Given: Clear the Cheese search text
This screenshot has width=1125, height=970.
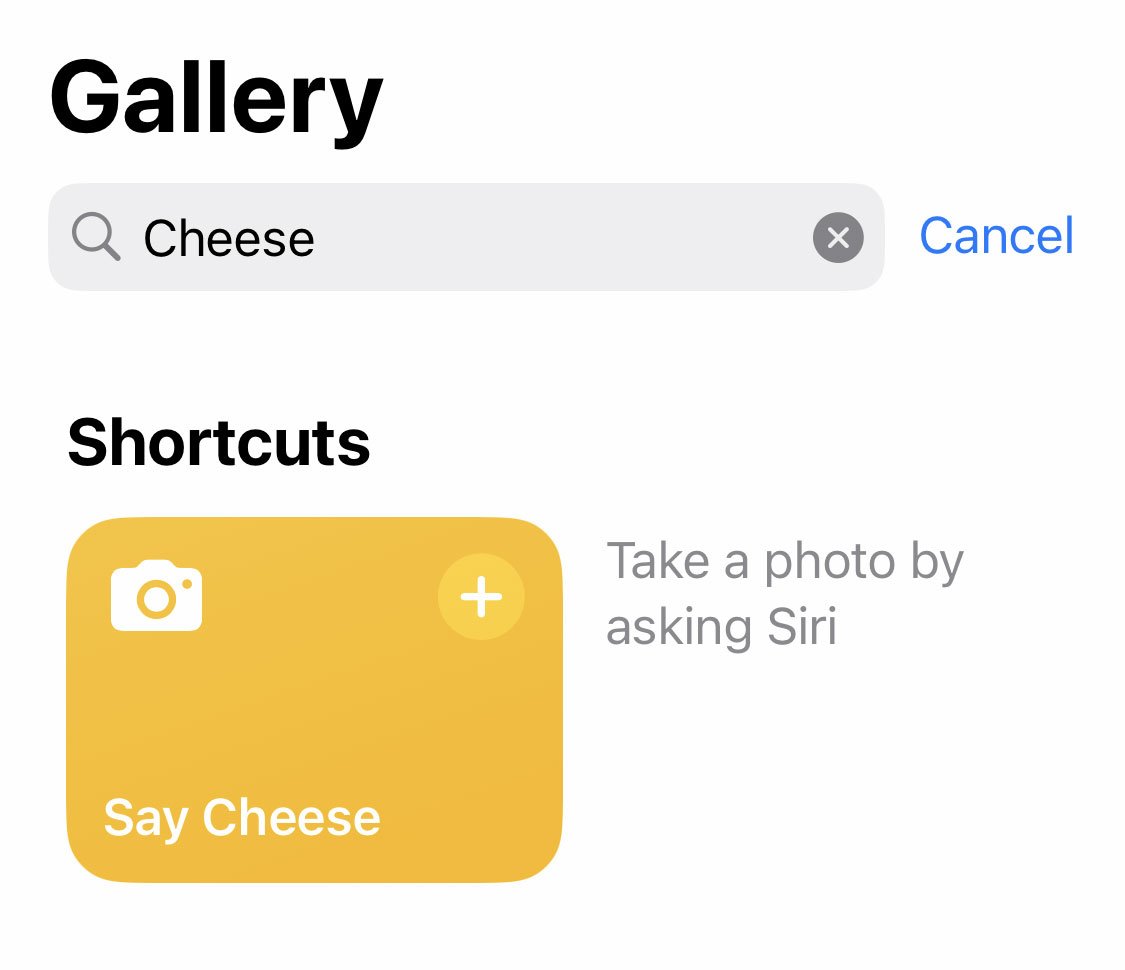Looking at the screenshot, I should click(x=837, y=237).
